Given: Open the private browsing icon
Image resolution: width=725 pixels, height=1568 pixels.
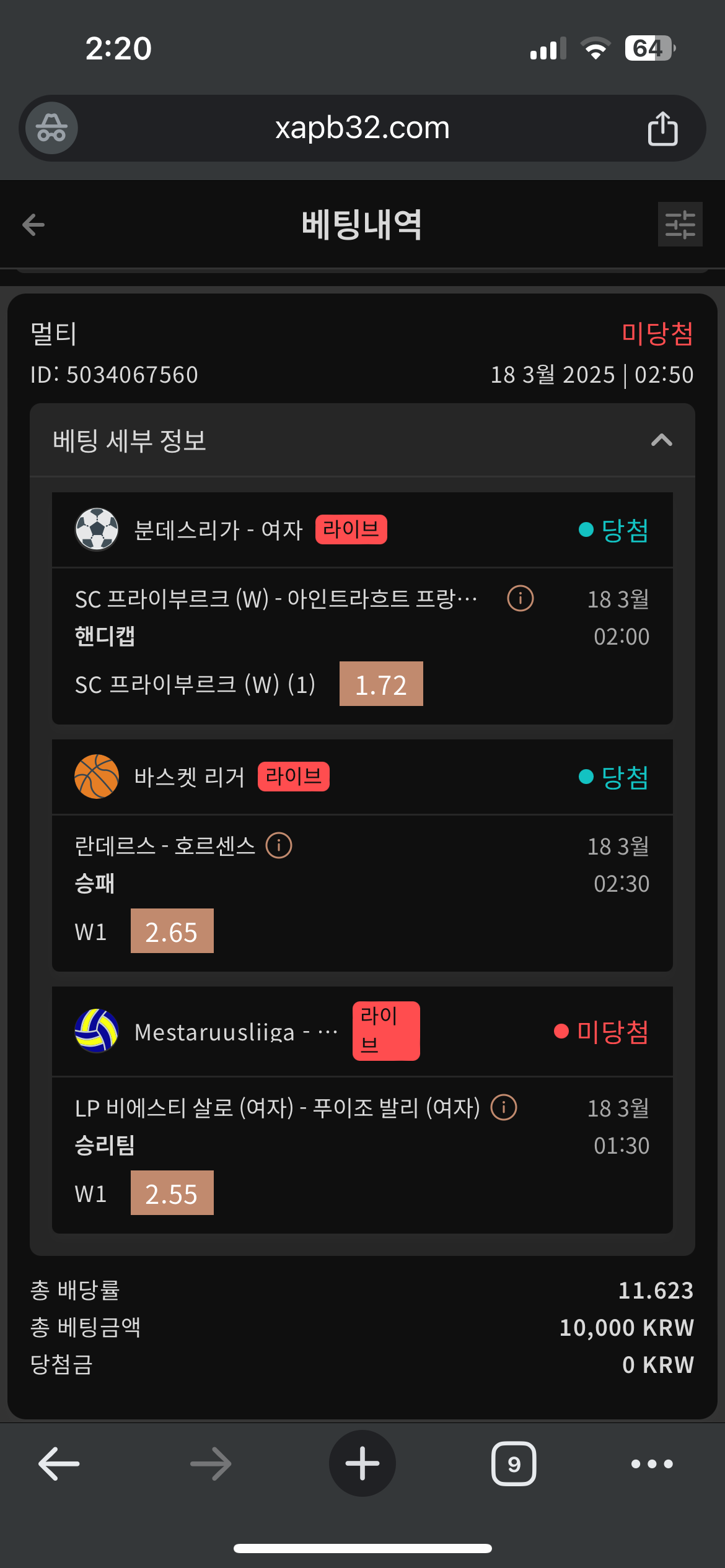Looking at the screenshot, I should point(51,128).
